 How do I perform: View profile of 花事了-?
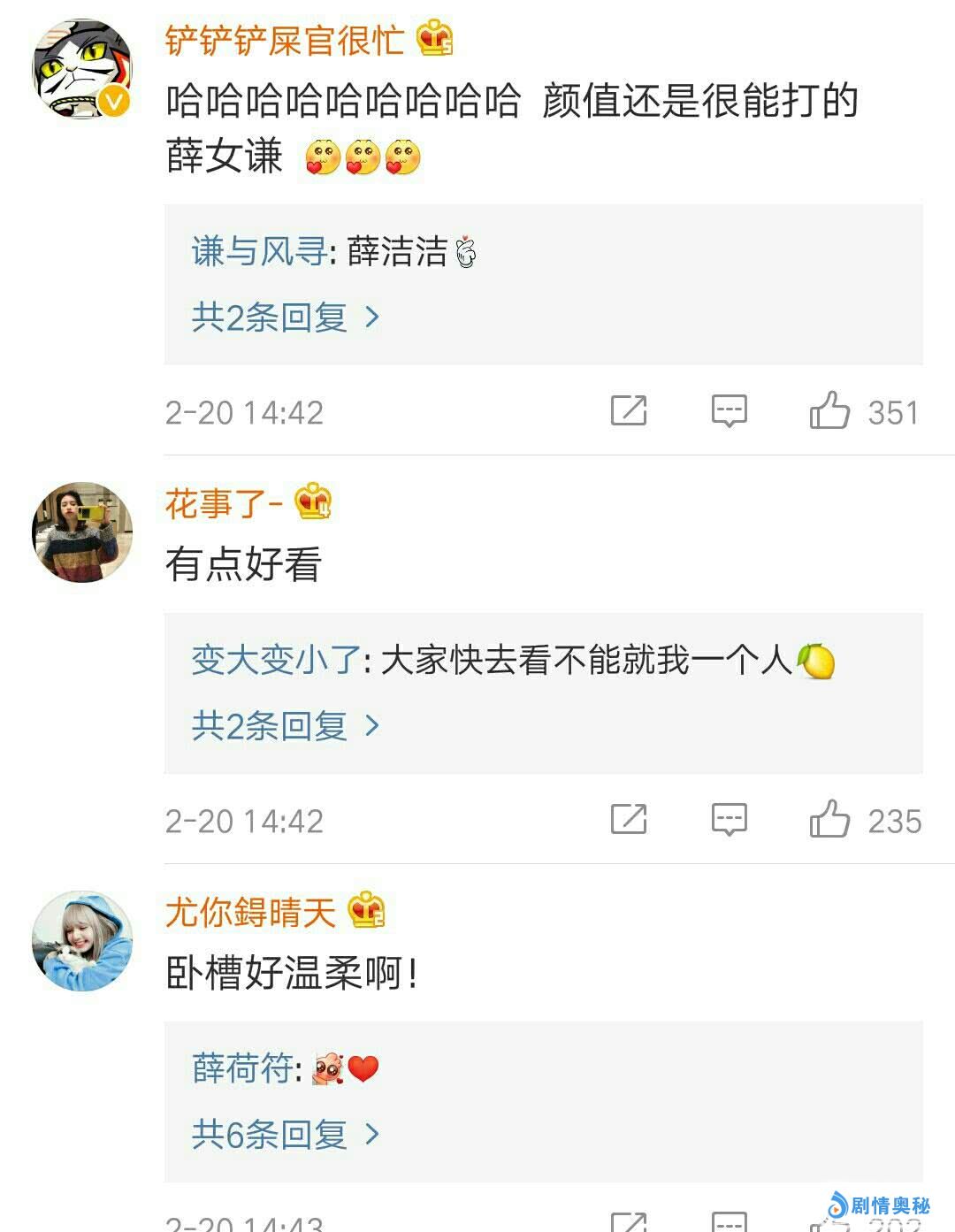pos(224,503)
